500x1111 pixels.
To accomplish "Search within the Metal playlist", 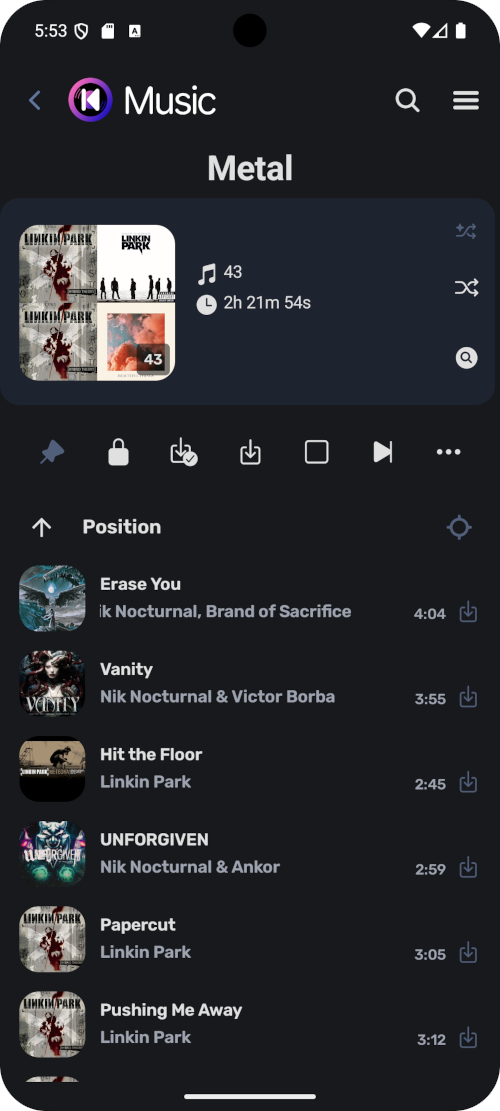I will click(x=466, y=358).
